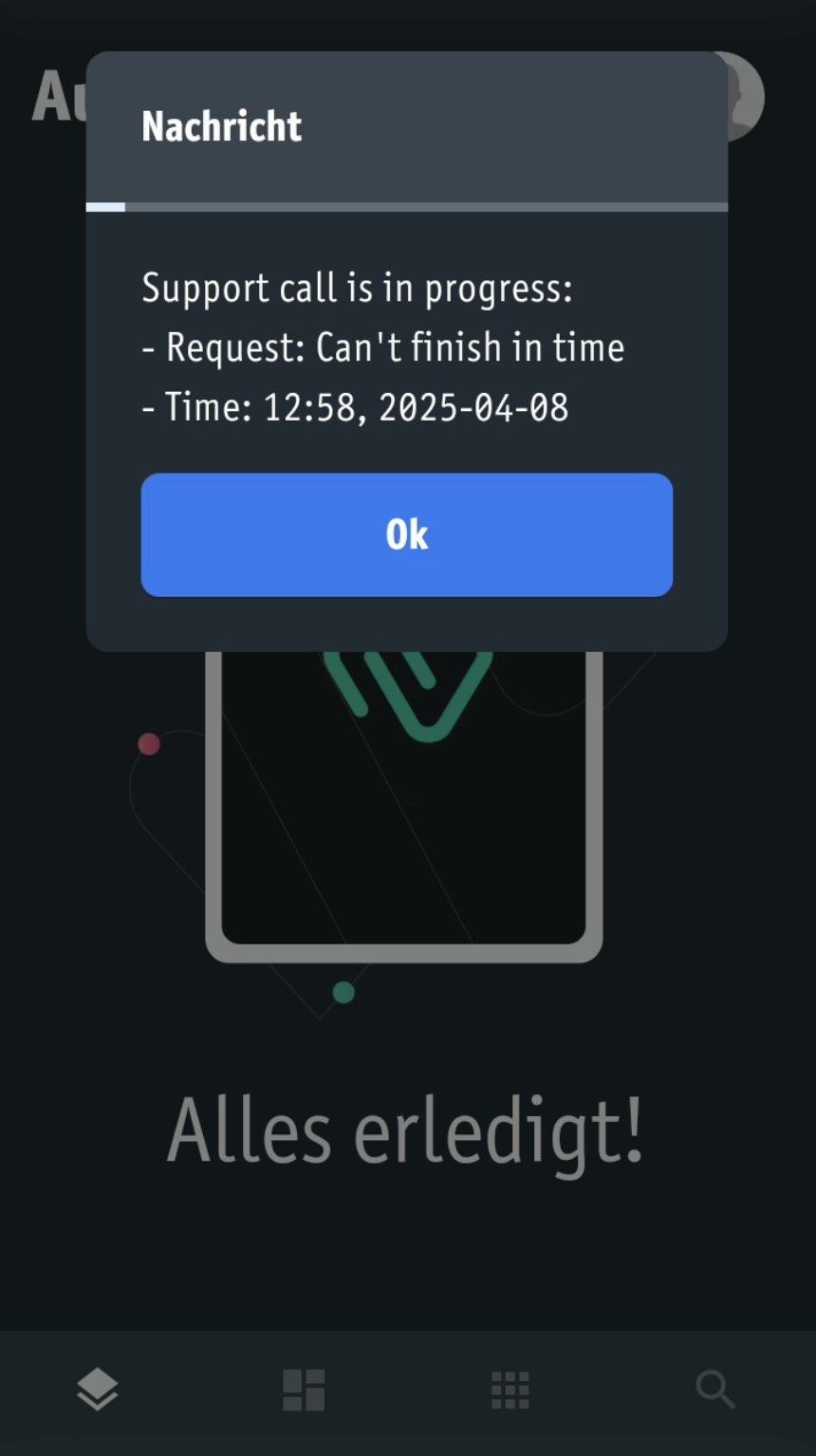Screen dimensions: 816x1456
Task: Open the layers tab in bottom navigation
Action: [x=98, y=1391]
